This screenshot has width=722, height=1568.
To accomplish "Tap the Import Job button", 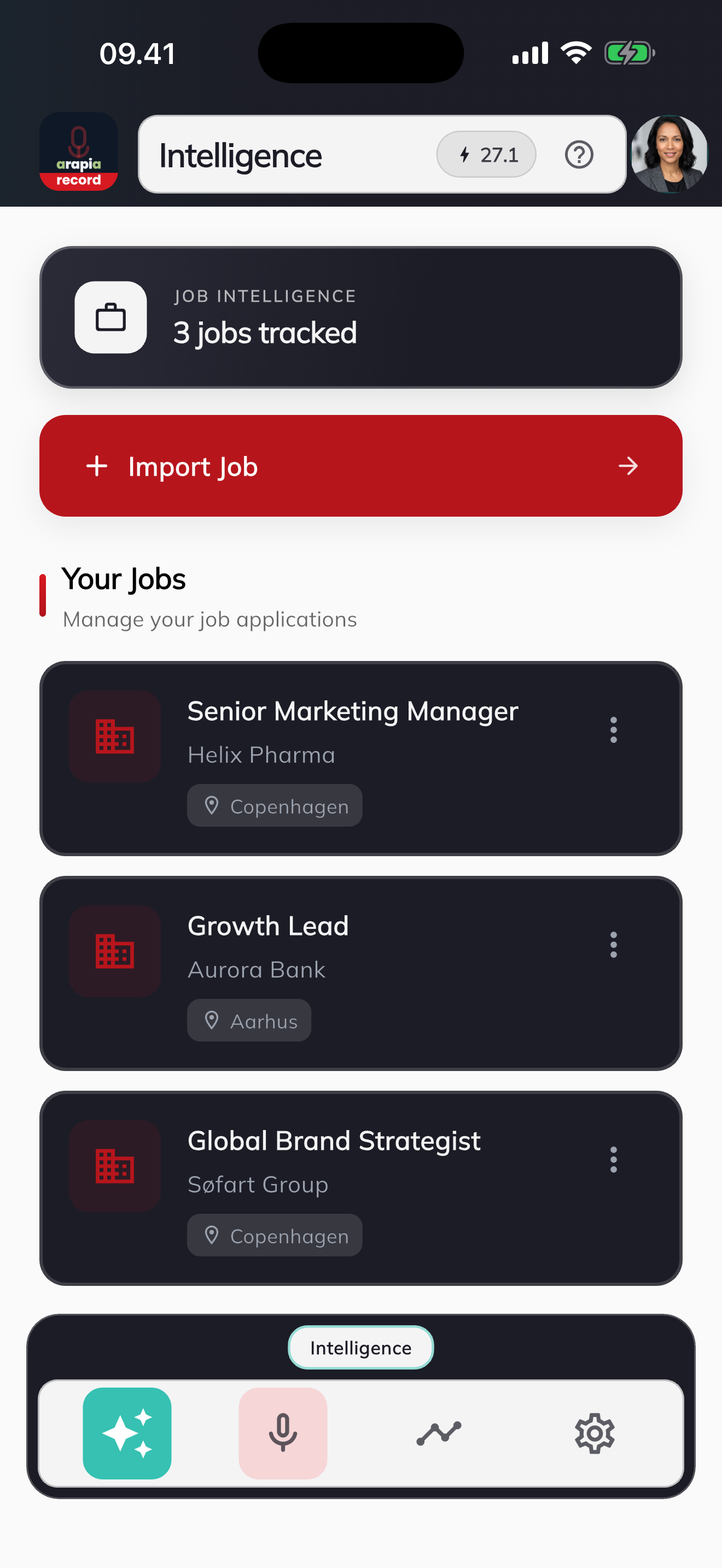I will [360, 466].
